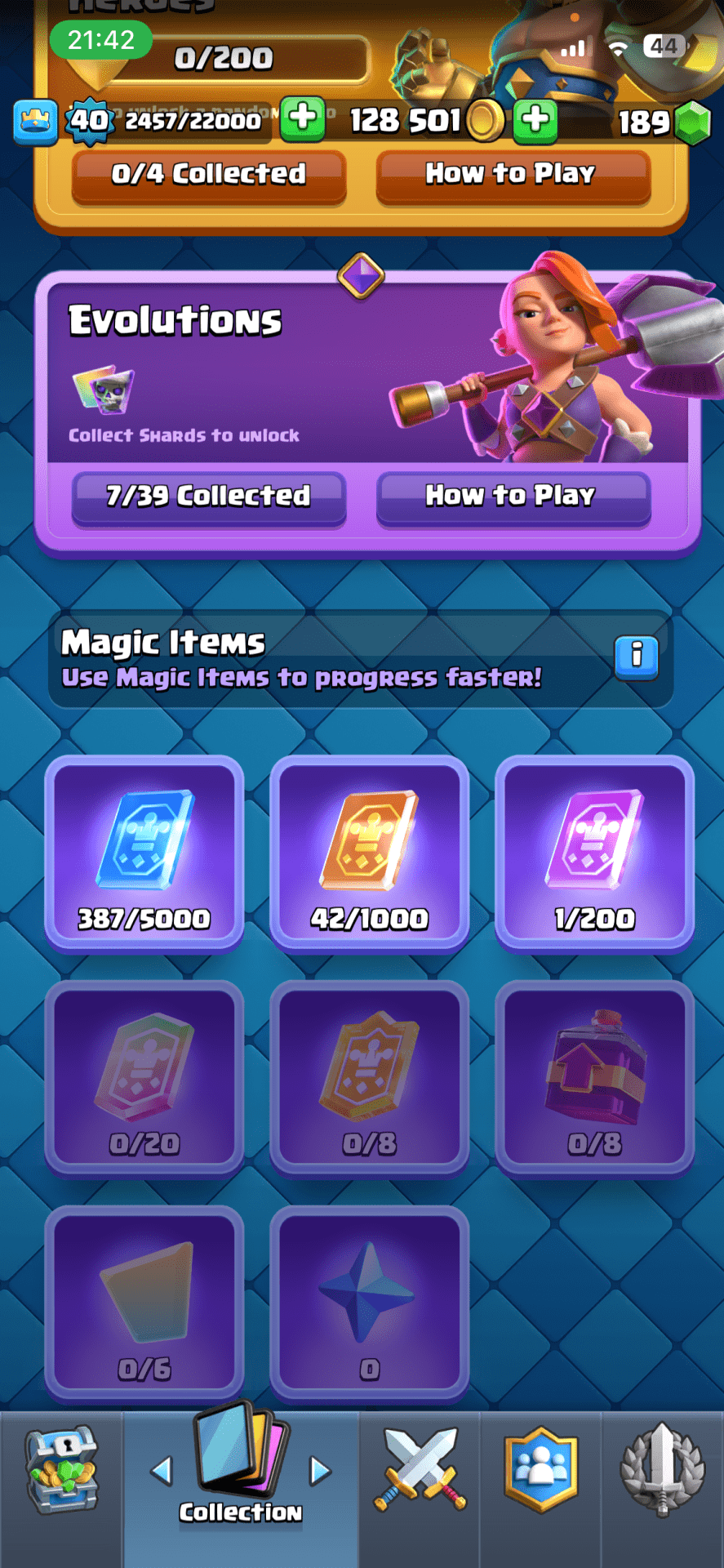Open the 0/8 champion wild card tile
Viewport: 724px width, 1568px height.
click(x=369, y=1078)
